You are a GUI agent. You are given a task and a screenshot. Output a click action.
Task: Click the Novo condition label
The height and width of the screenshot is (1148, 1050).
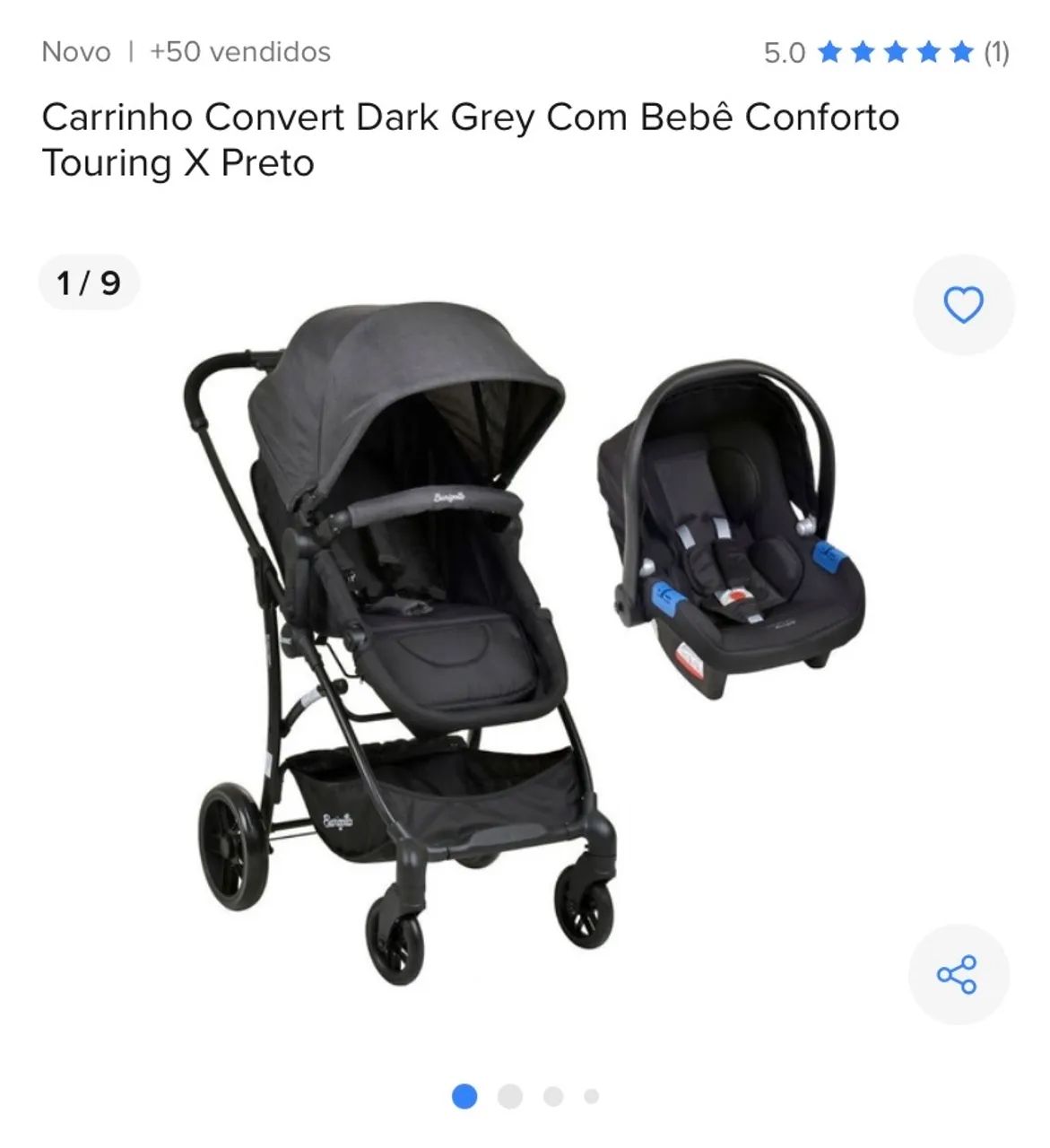pos(75,51)
